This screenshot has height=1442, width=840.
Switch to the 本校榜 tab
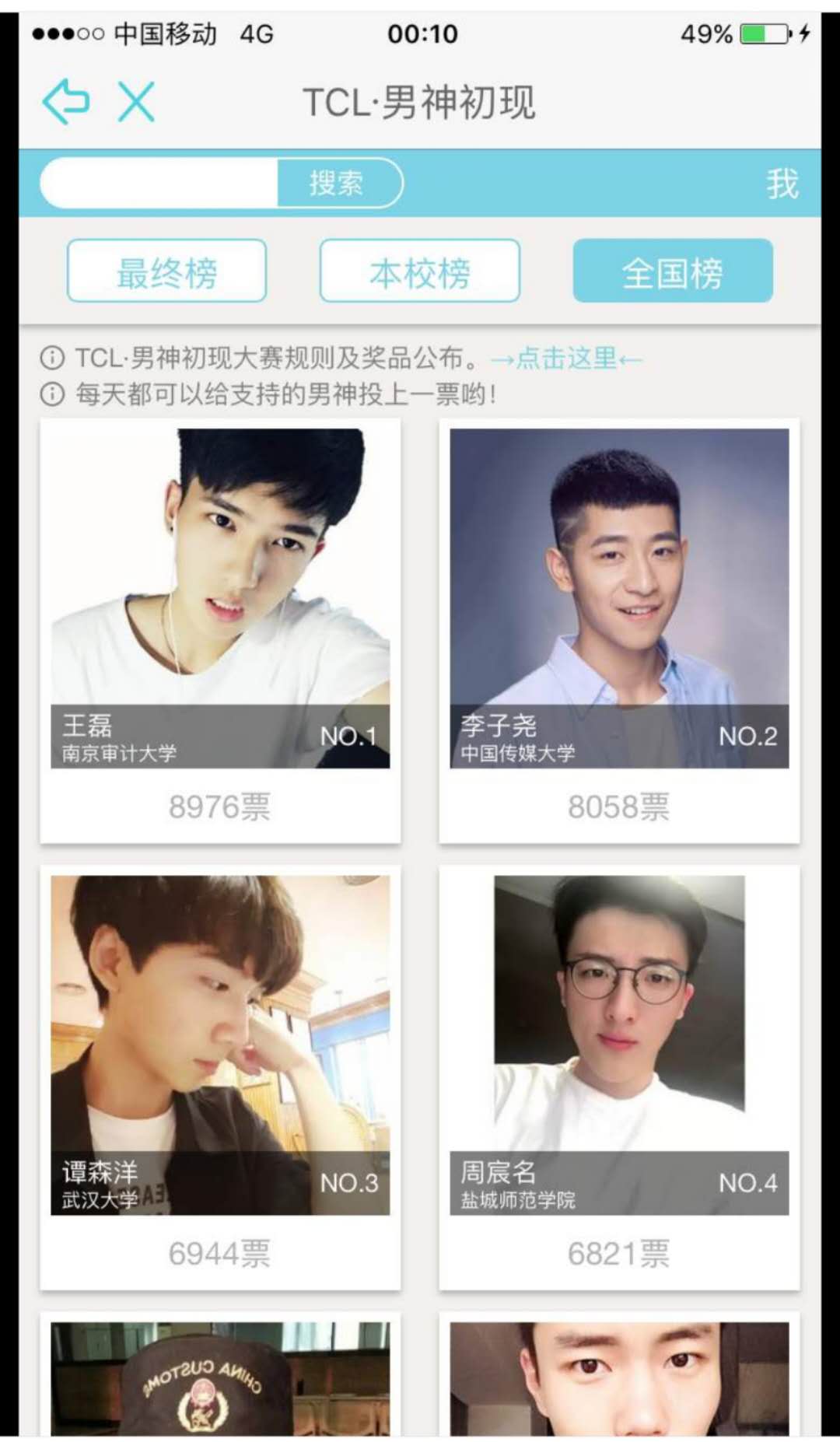419,271
